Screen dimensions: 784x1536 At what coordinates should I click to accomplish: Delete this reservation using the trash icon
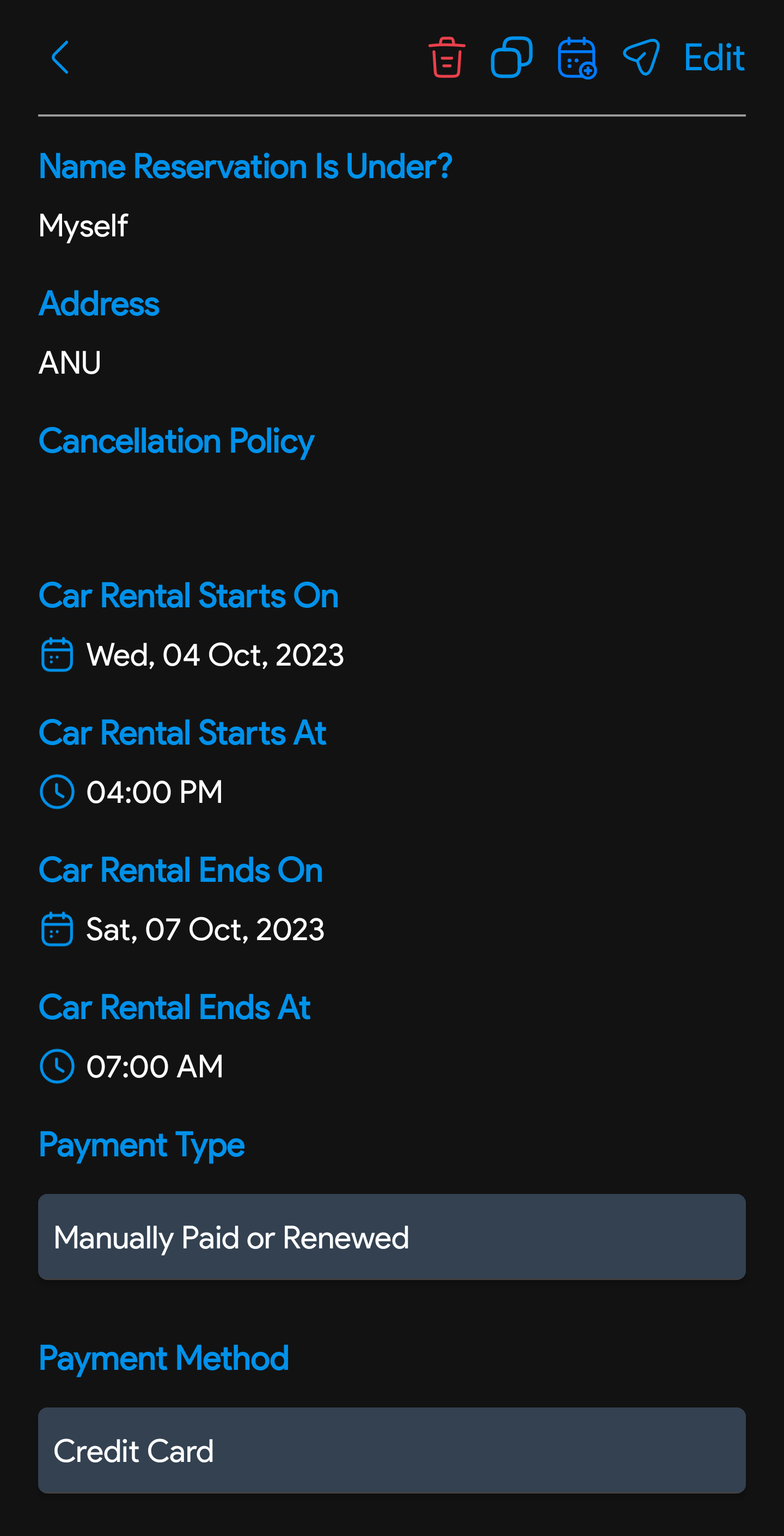coord(447,58)
